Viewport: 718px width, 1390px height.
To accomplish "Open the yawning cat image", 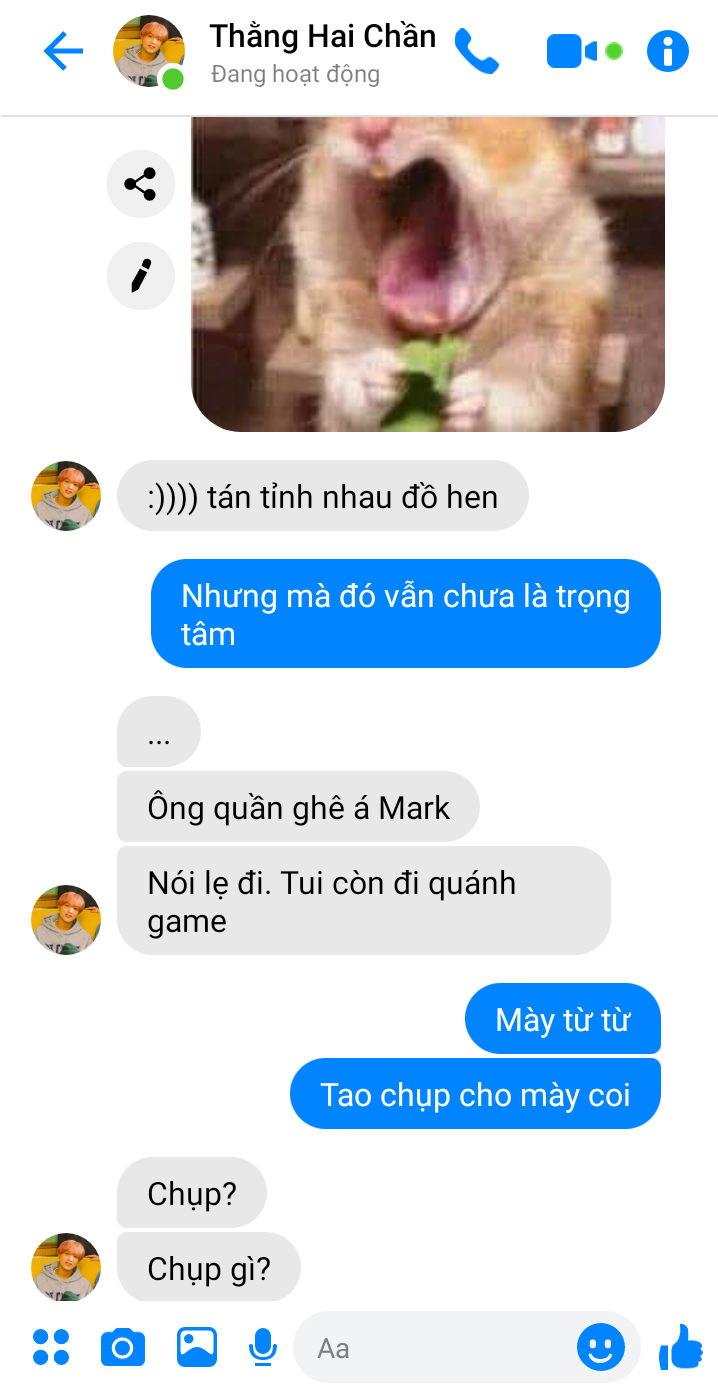I will [x=428, y=275].
